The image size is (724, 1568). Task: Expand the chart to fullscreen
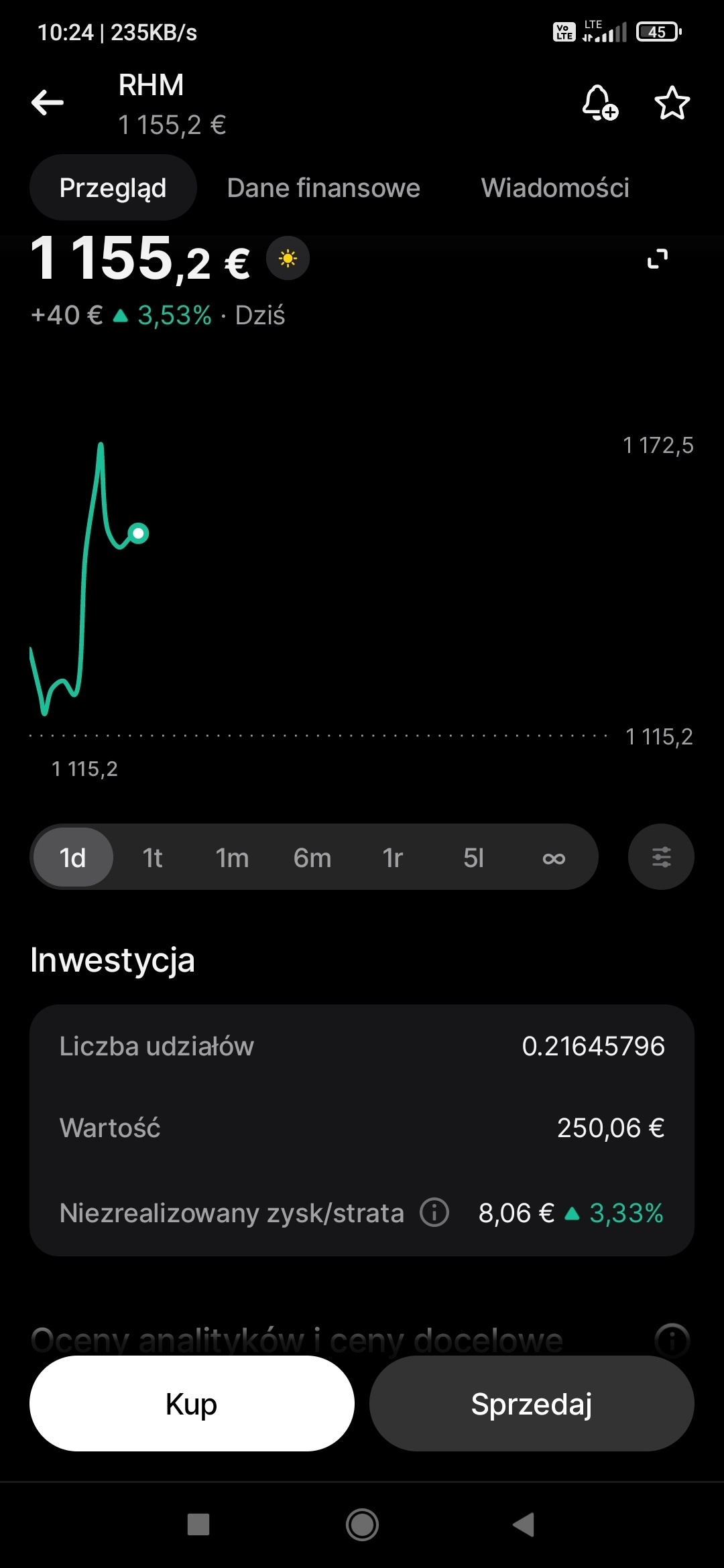(658, 259)
